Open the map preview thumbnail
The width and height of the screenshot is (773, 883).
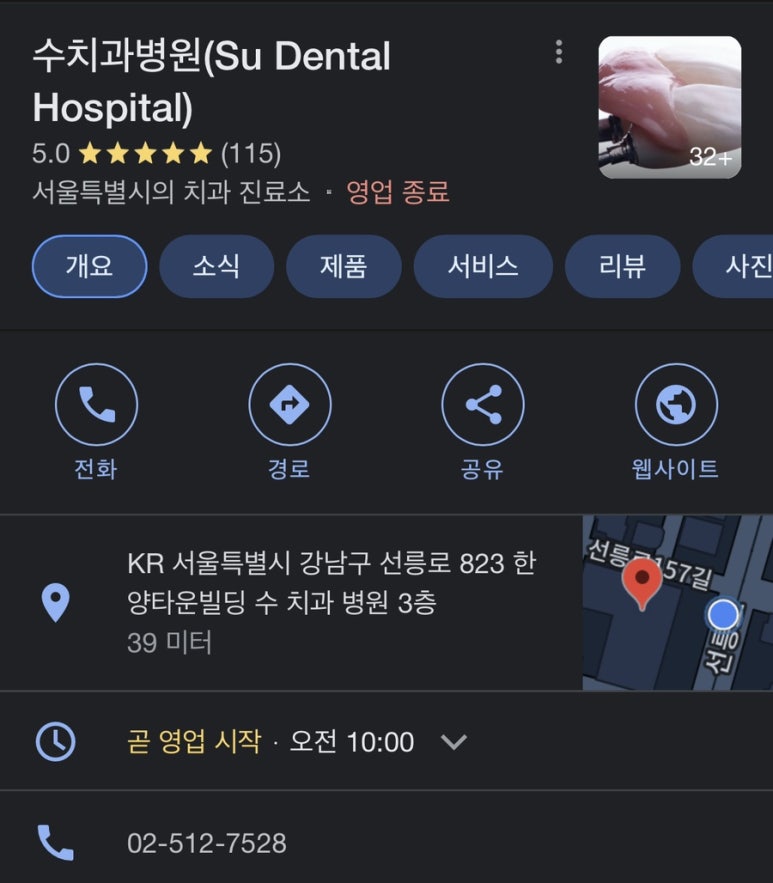677,602
